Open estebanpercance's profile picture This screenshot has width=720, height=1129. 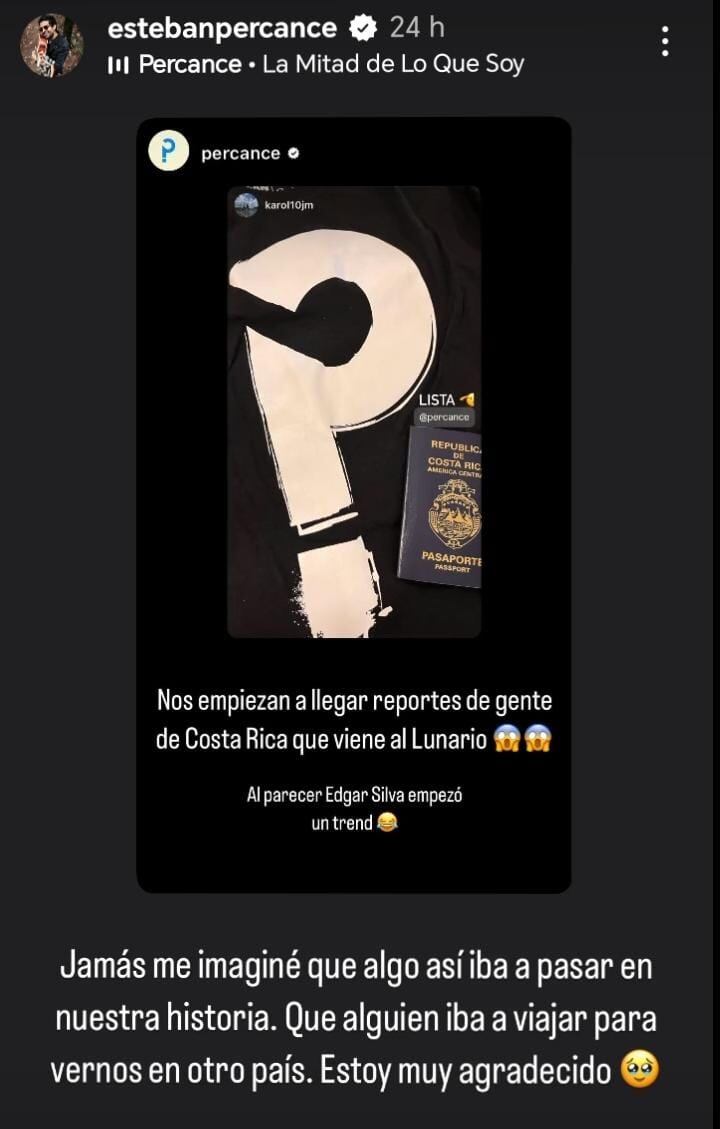(51, 45)
